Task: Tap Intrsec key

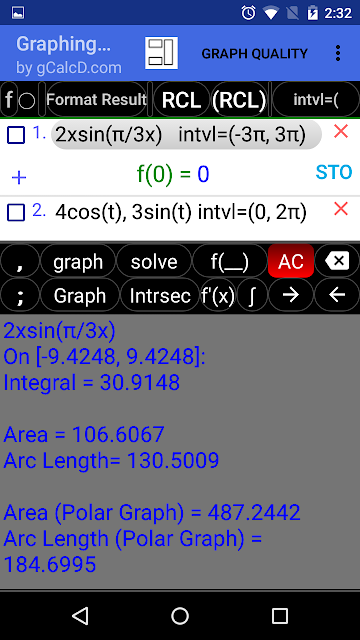Action: coord(160,296)
